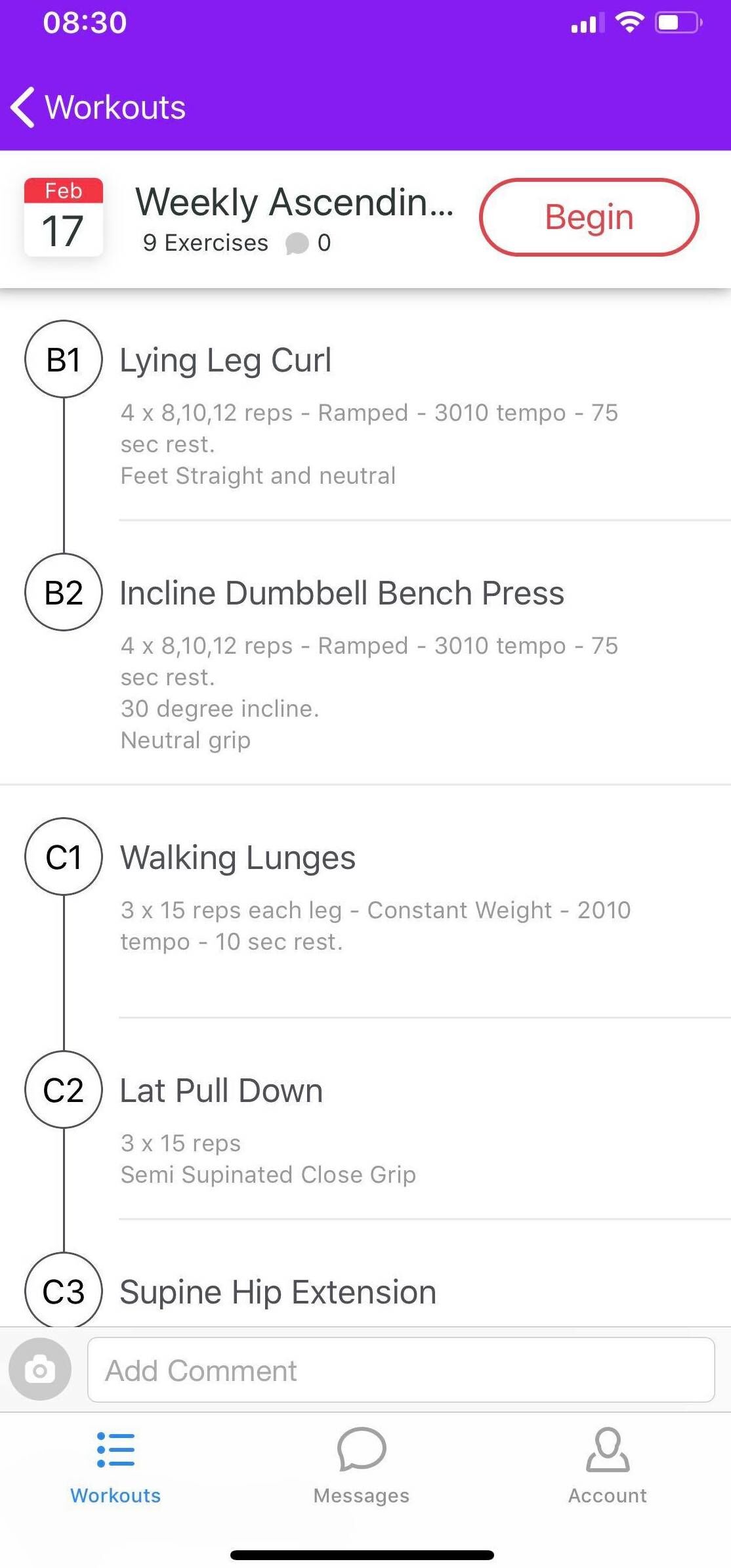
Task: Begin the Weekly Ascending workout
Action: coord(589,217)
